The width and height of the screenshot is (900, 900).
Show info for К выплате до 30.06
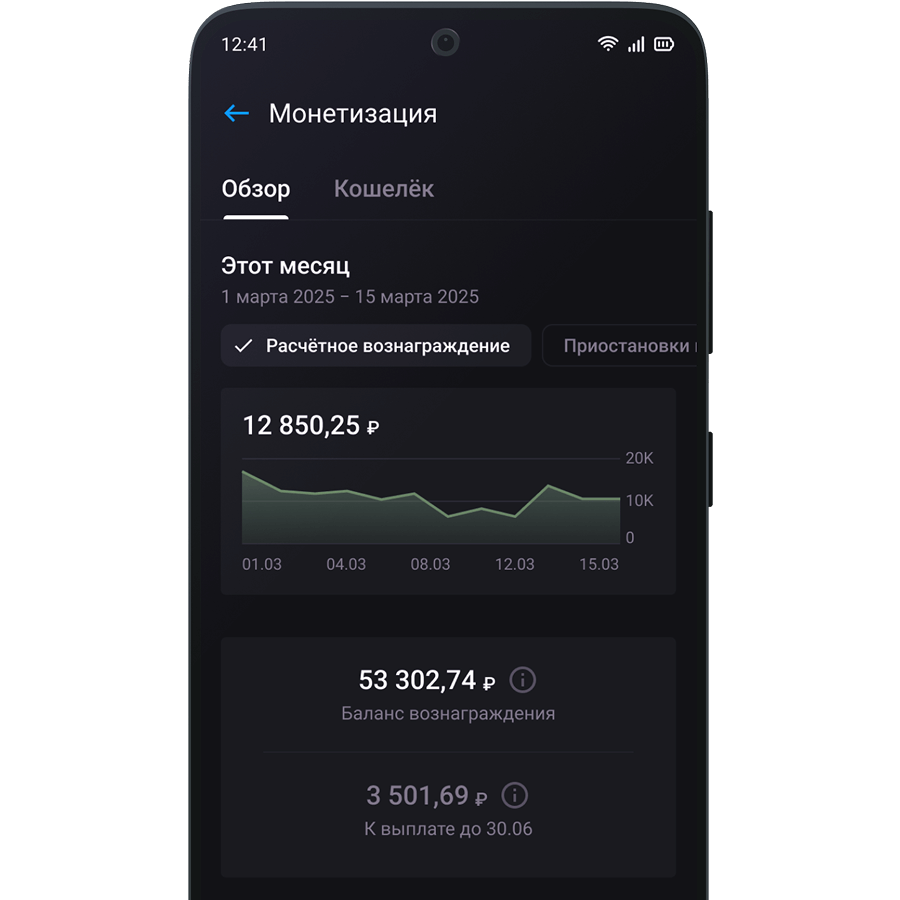point(514,796)
